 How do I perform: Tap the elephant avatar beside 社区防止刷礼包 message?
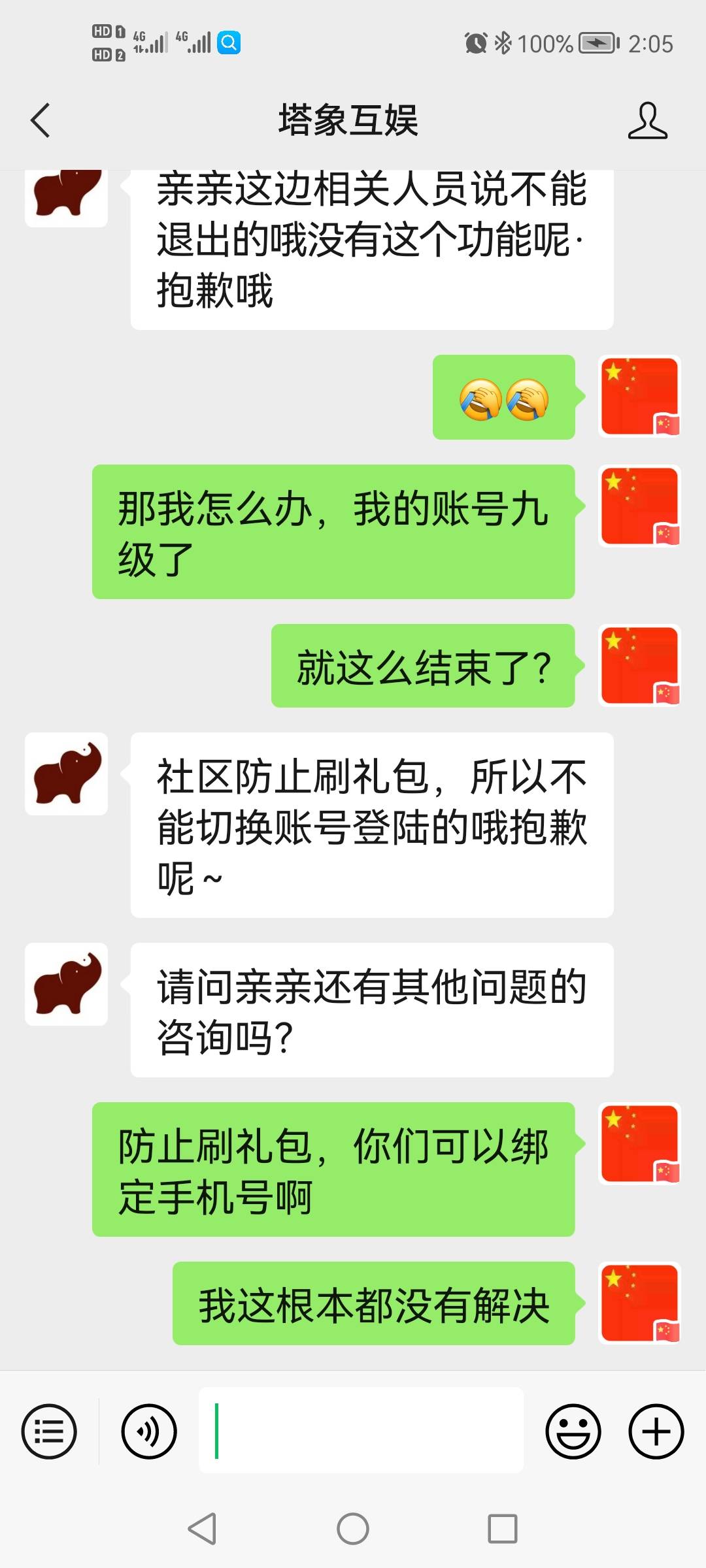click(x=67, y=774)
